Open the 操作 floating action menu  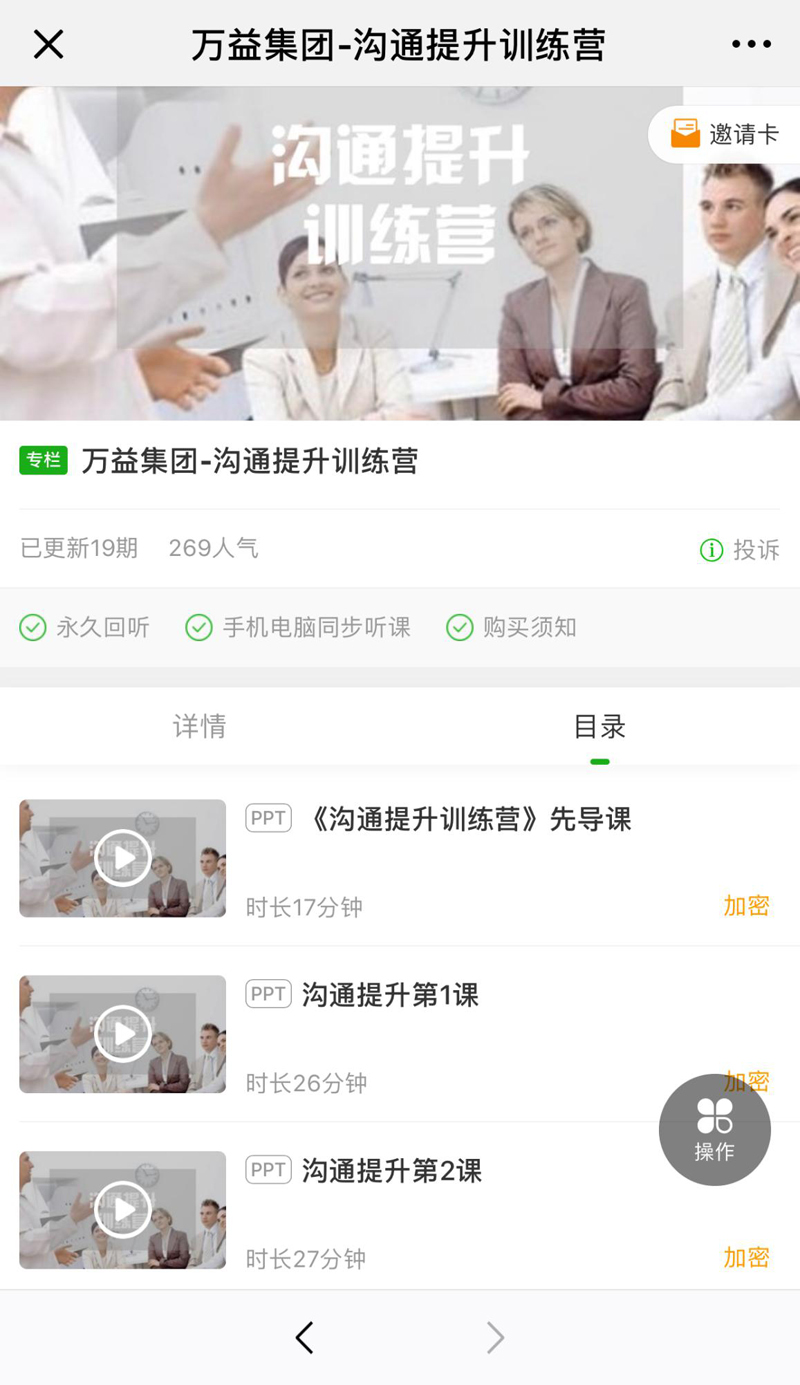714,1129
